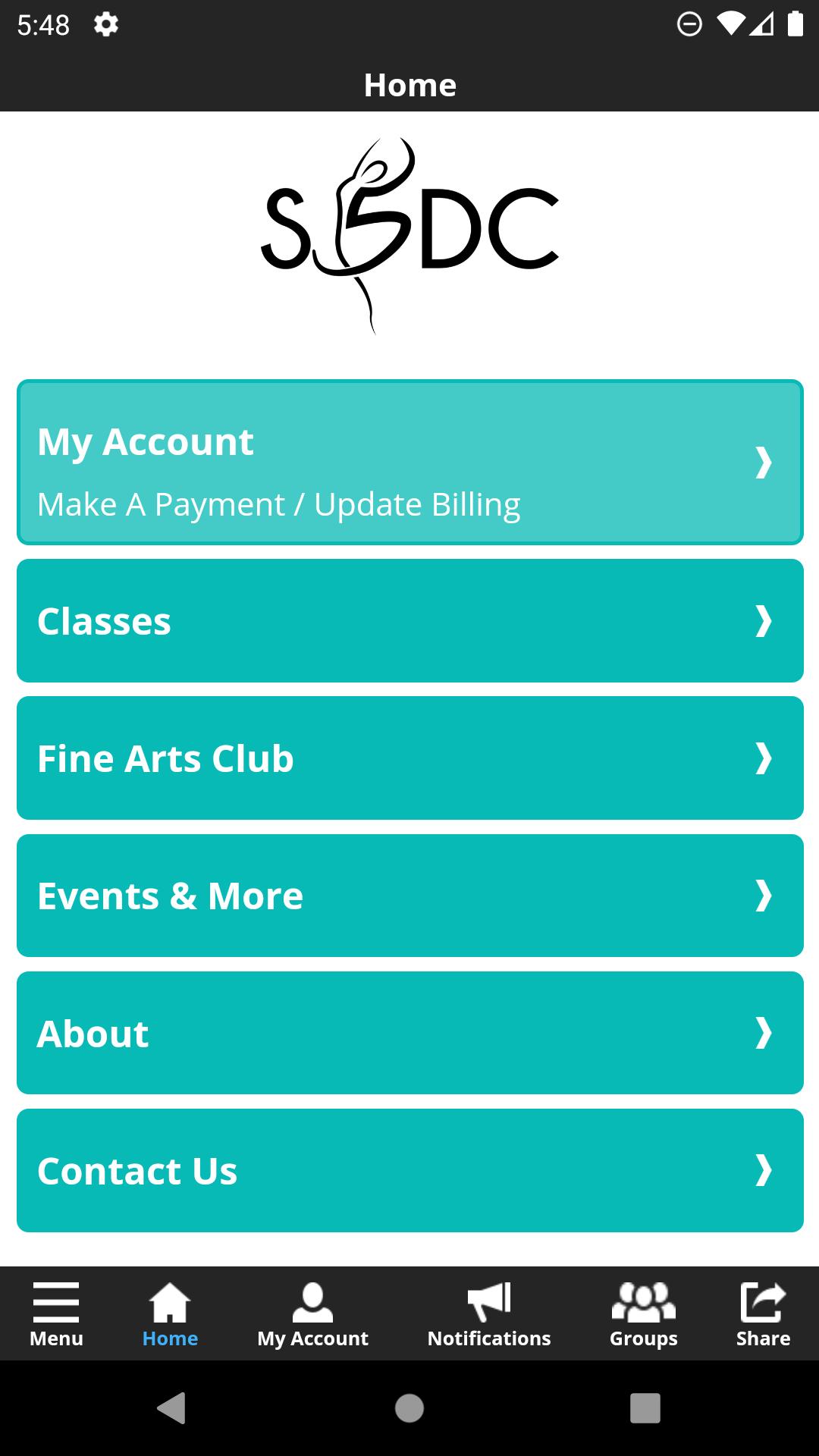This screenshot has height=1456, width=819.
Task: Select the Home tab in bottom bar
Action: coord(170,1313)
